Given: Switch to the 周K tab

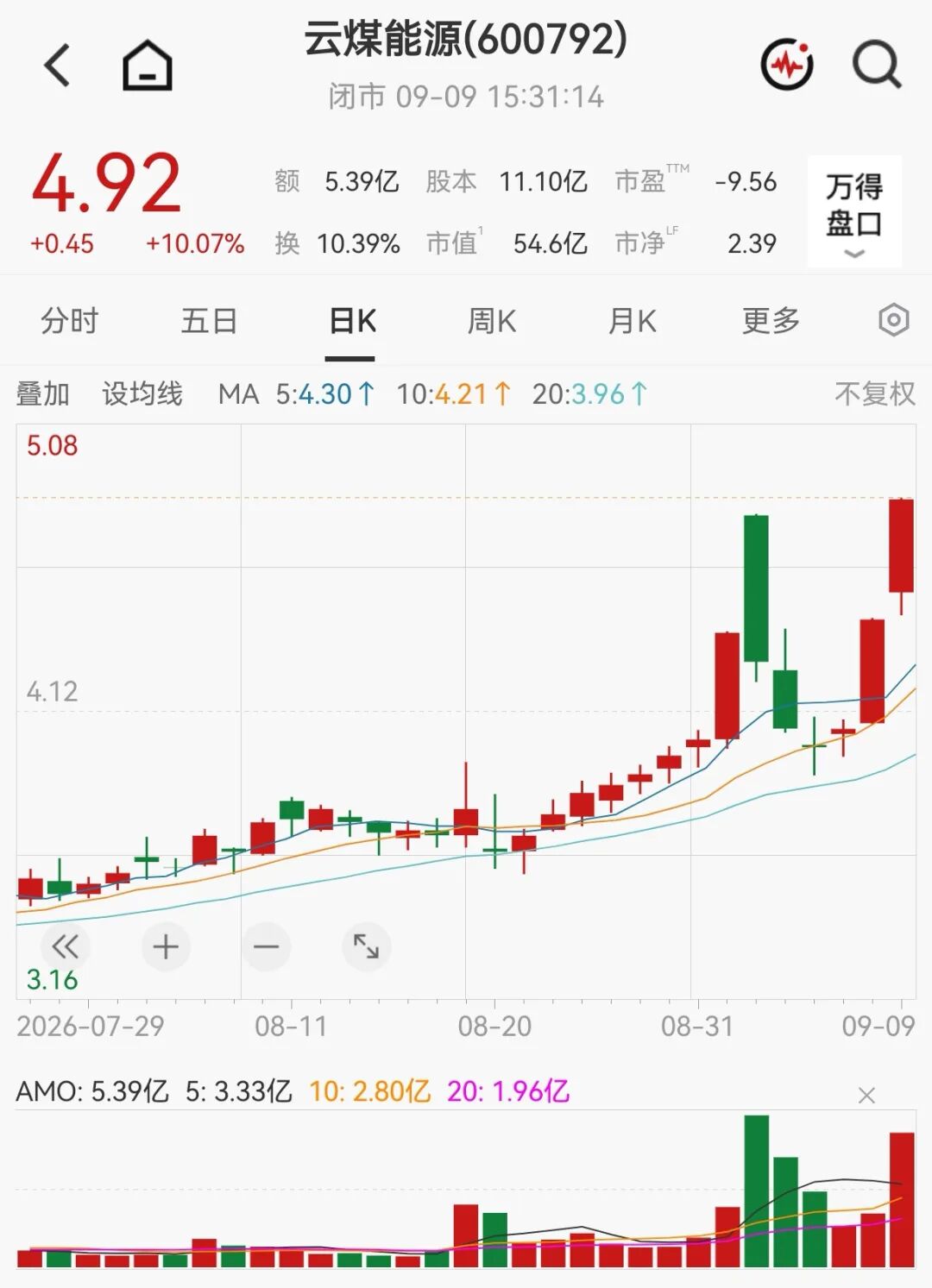Looking at the screenshot, I should [x=491, y=321].
